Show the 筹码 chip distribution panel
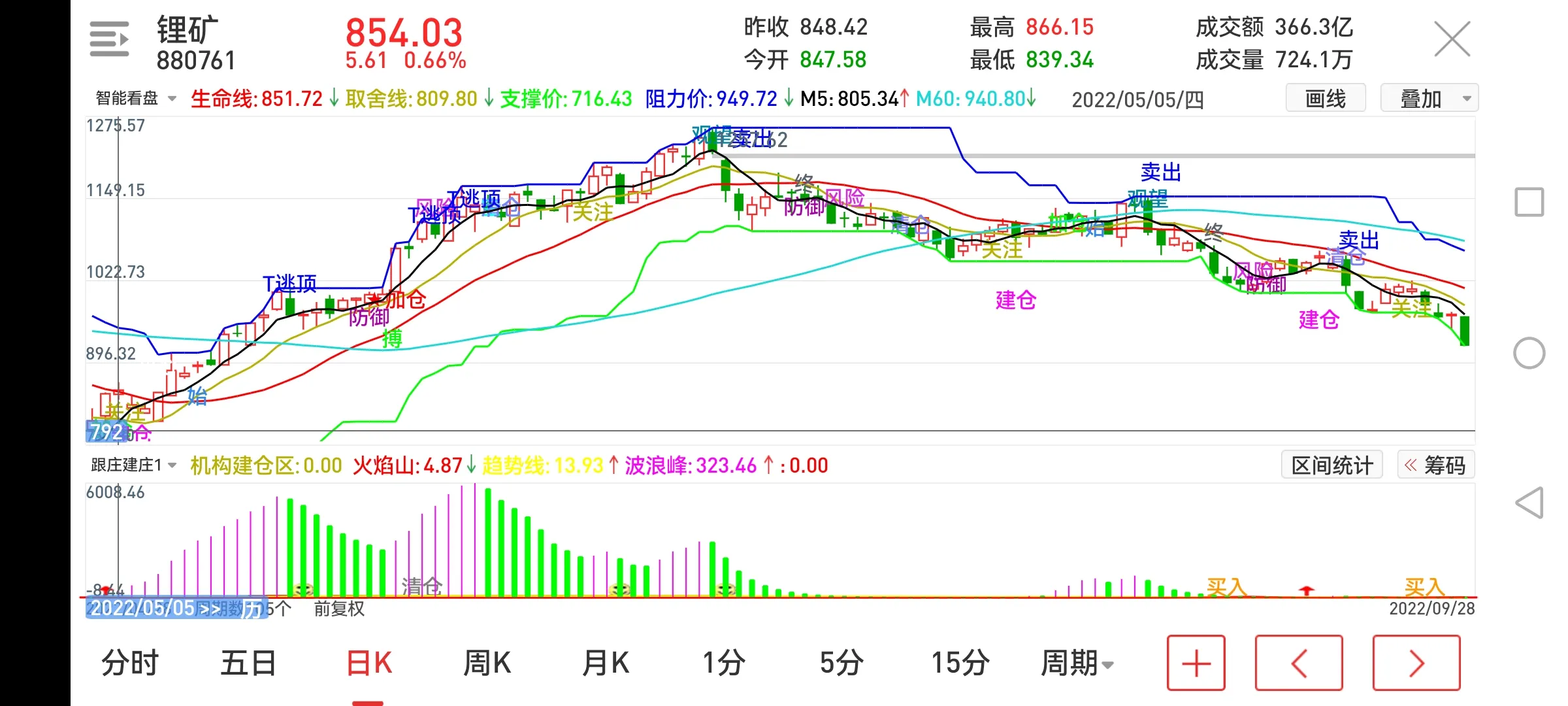The height and width of the screenshot is (706, 1568). tap(1435, 465)
